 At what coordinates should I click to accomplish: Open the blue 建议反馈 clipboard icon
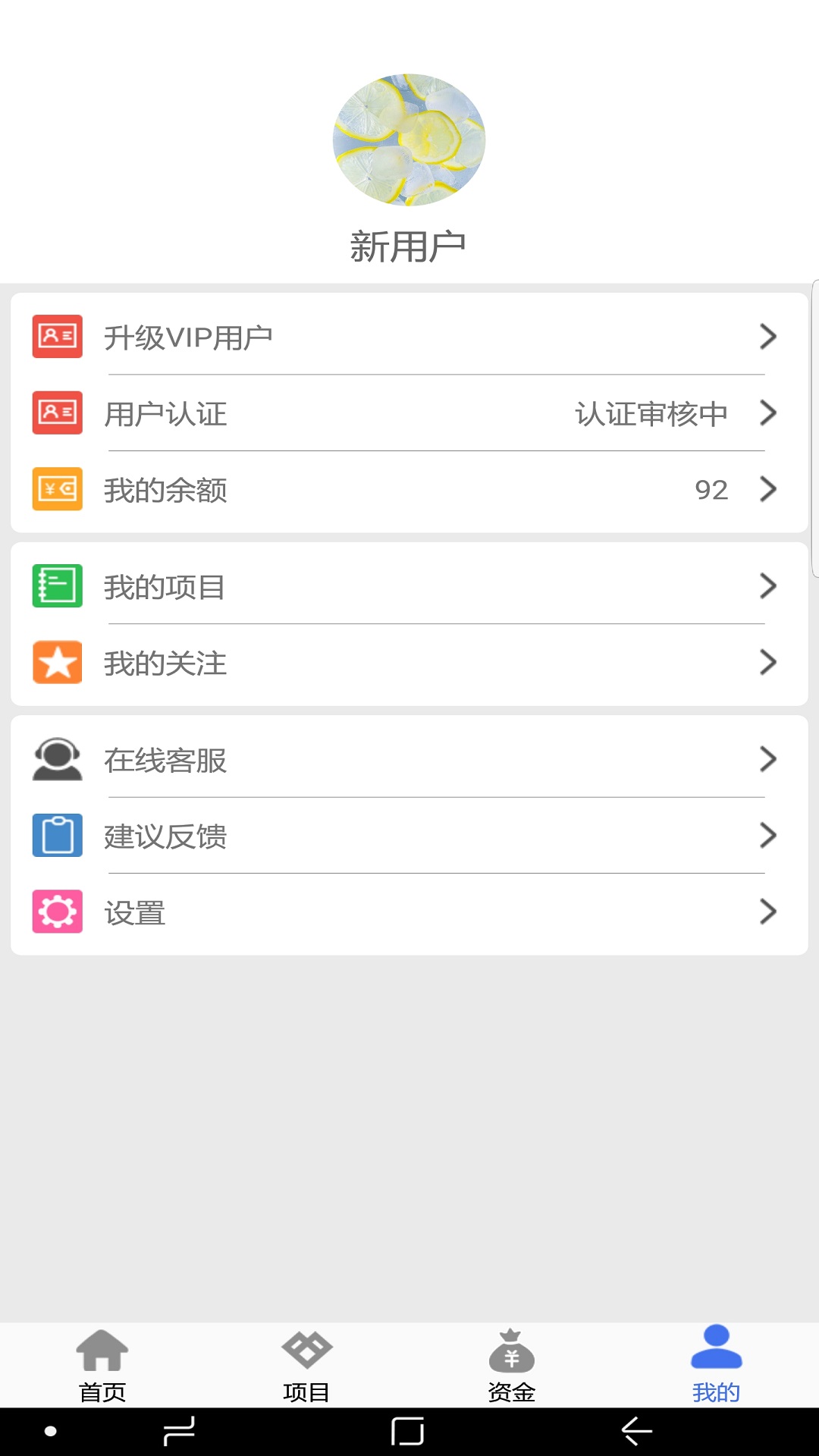pos(57,836)
